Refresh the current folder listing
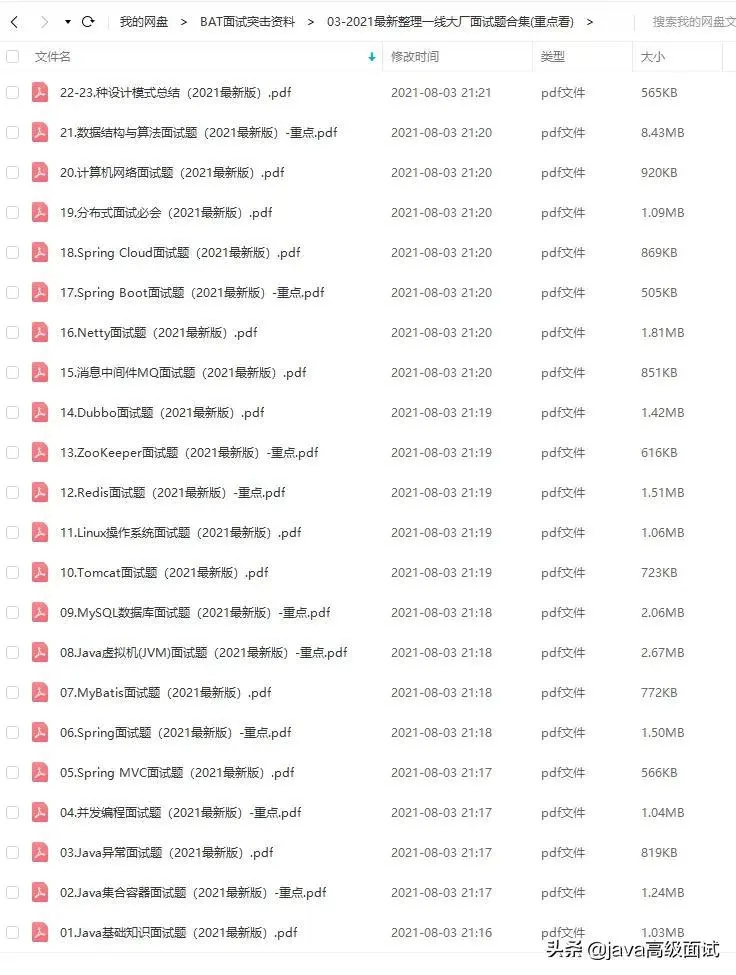This screenshot has height=975, width=736. [88, 21]
